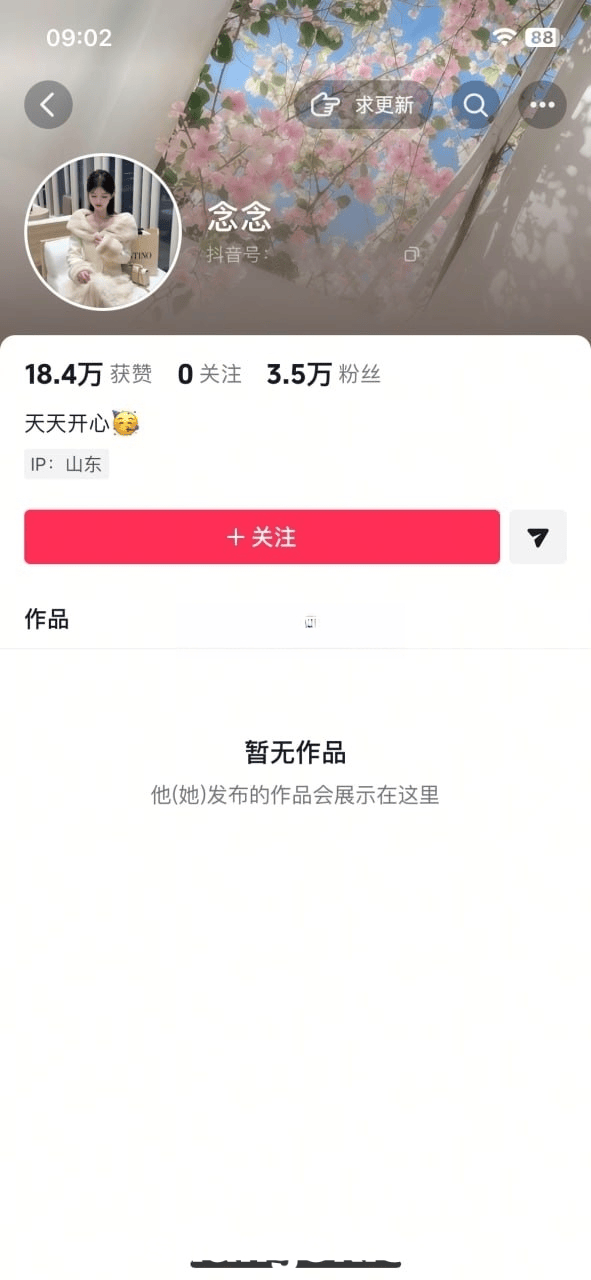This screenshot has height=1280, width=591.
Task: Send a direct message via arrow icon
Action: [x=538, y=537]
